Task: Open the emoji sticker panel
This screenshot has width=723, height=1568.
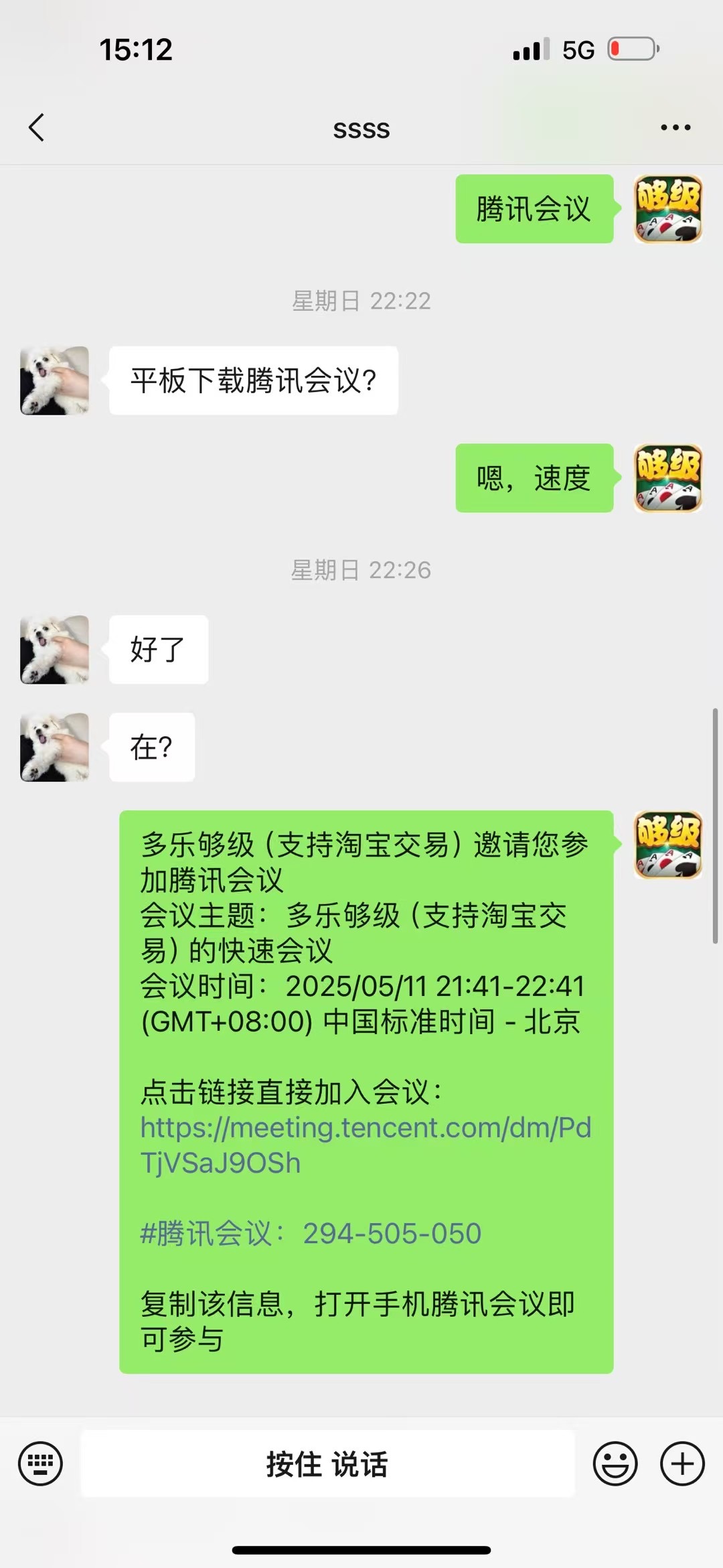Action: pos(615,1464)
